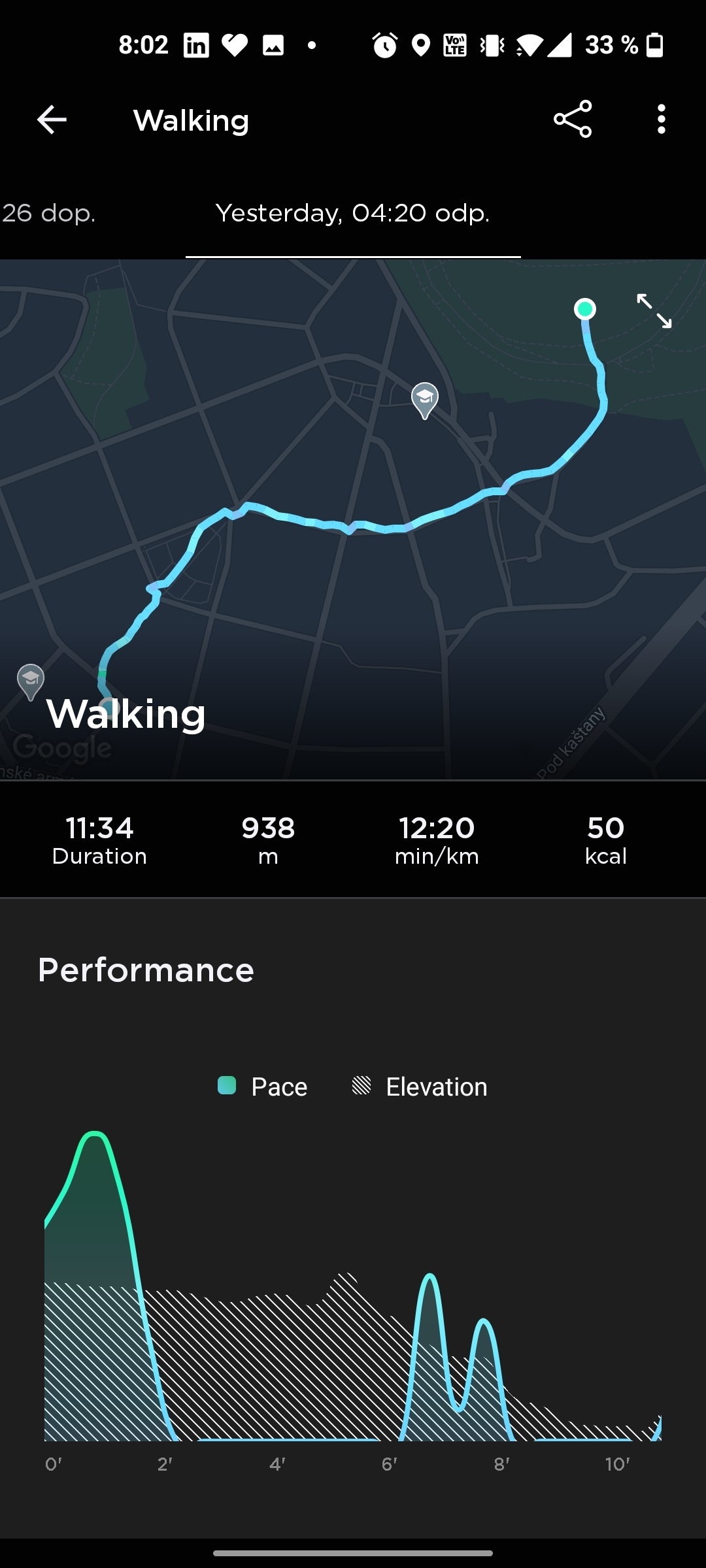Toggle the Elevation overlay visibility

pyautogui.click(x=418, y=1086)
